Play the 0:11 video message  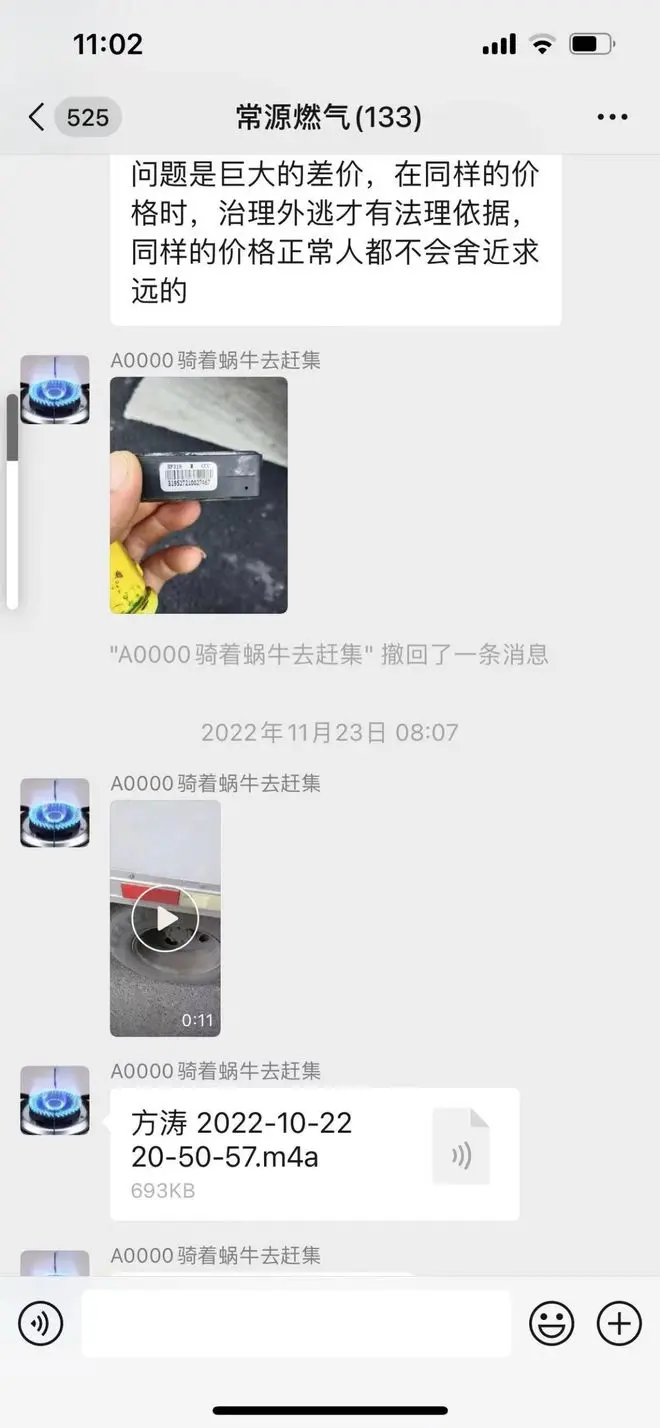pyautogui.click(x=165, y=918)
